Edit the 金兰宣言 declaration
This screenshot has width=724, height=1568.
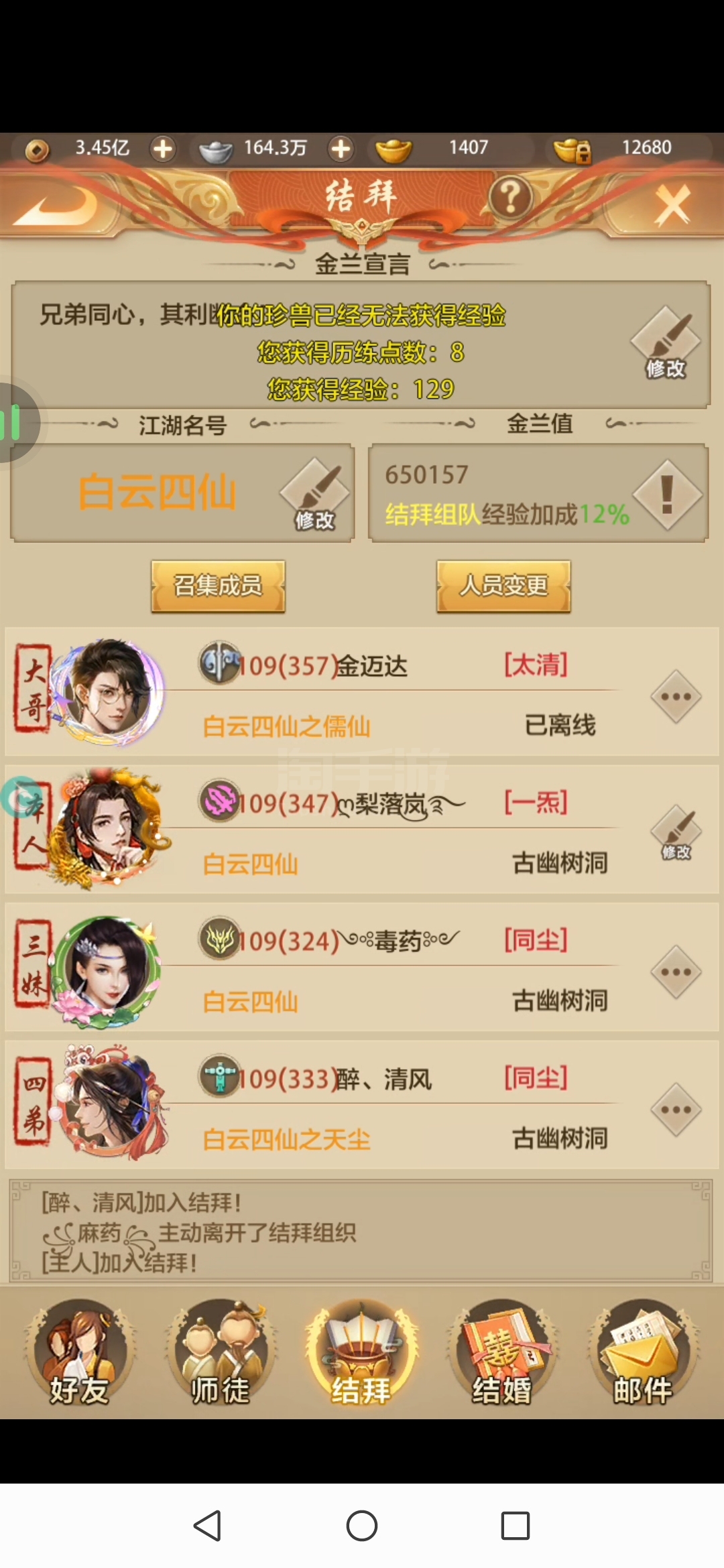point(666,342)
